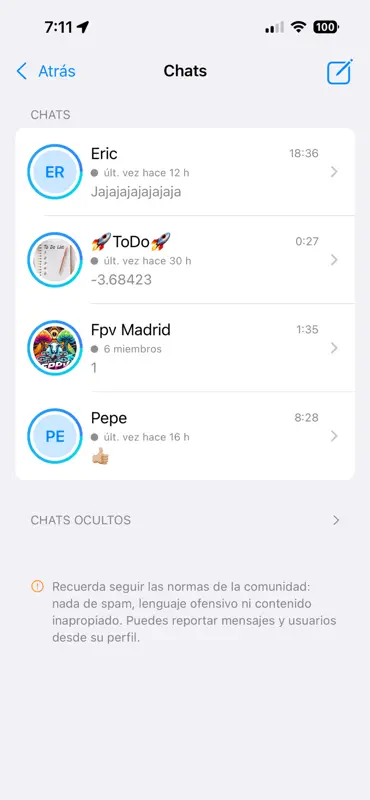Open the chat with Pepe

coord(185,436)
